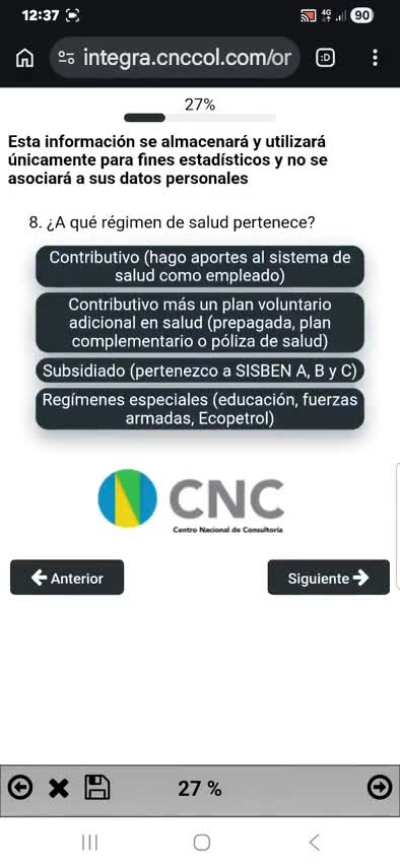
Task: Tap the left circled arrow in bottom toolbar
Action: point(20,788)
